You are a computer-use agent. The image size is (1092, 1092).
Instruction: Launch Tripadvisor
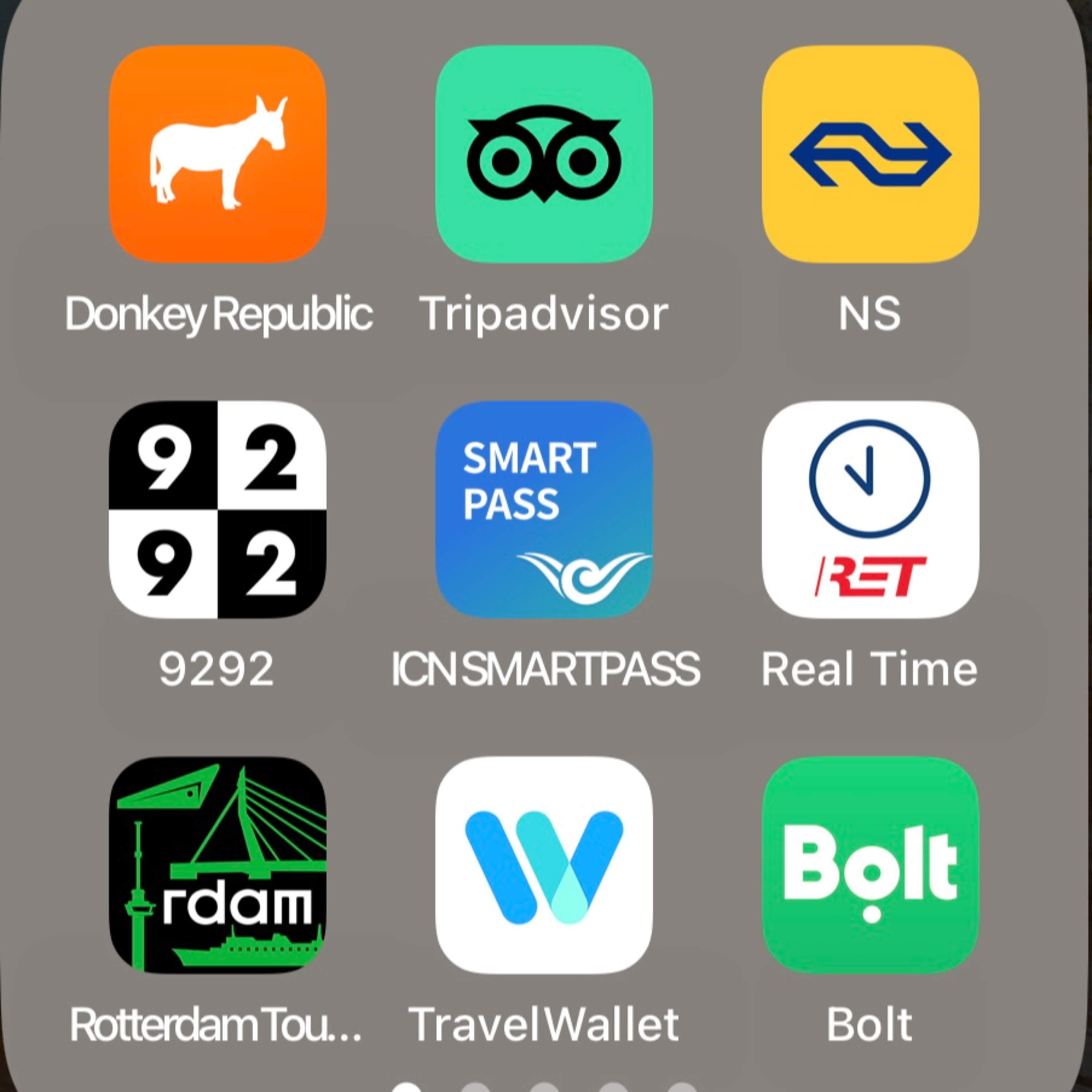544,154
